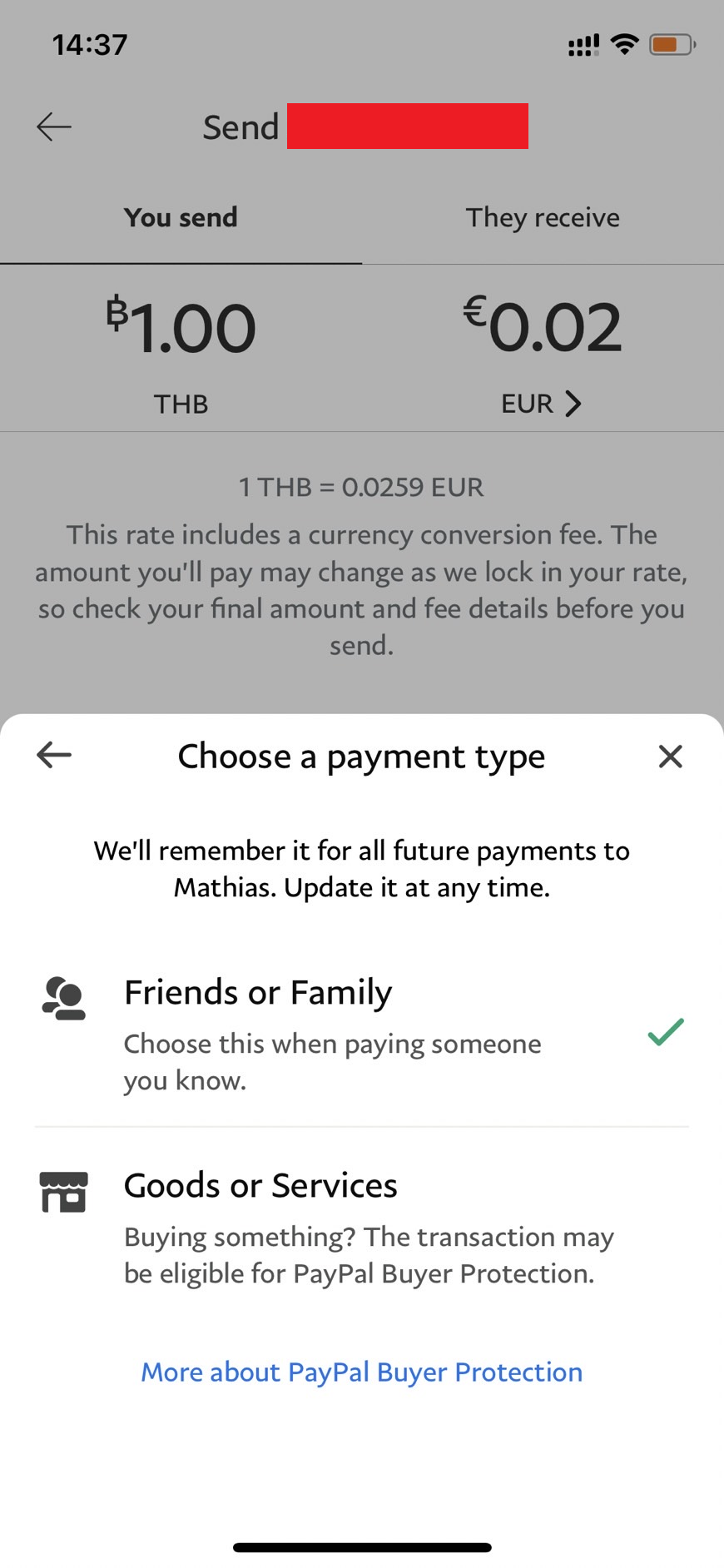Go back in the payment type sheet
The width and height of the screenshot is (724, 1568).
(x=54, y=755)
